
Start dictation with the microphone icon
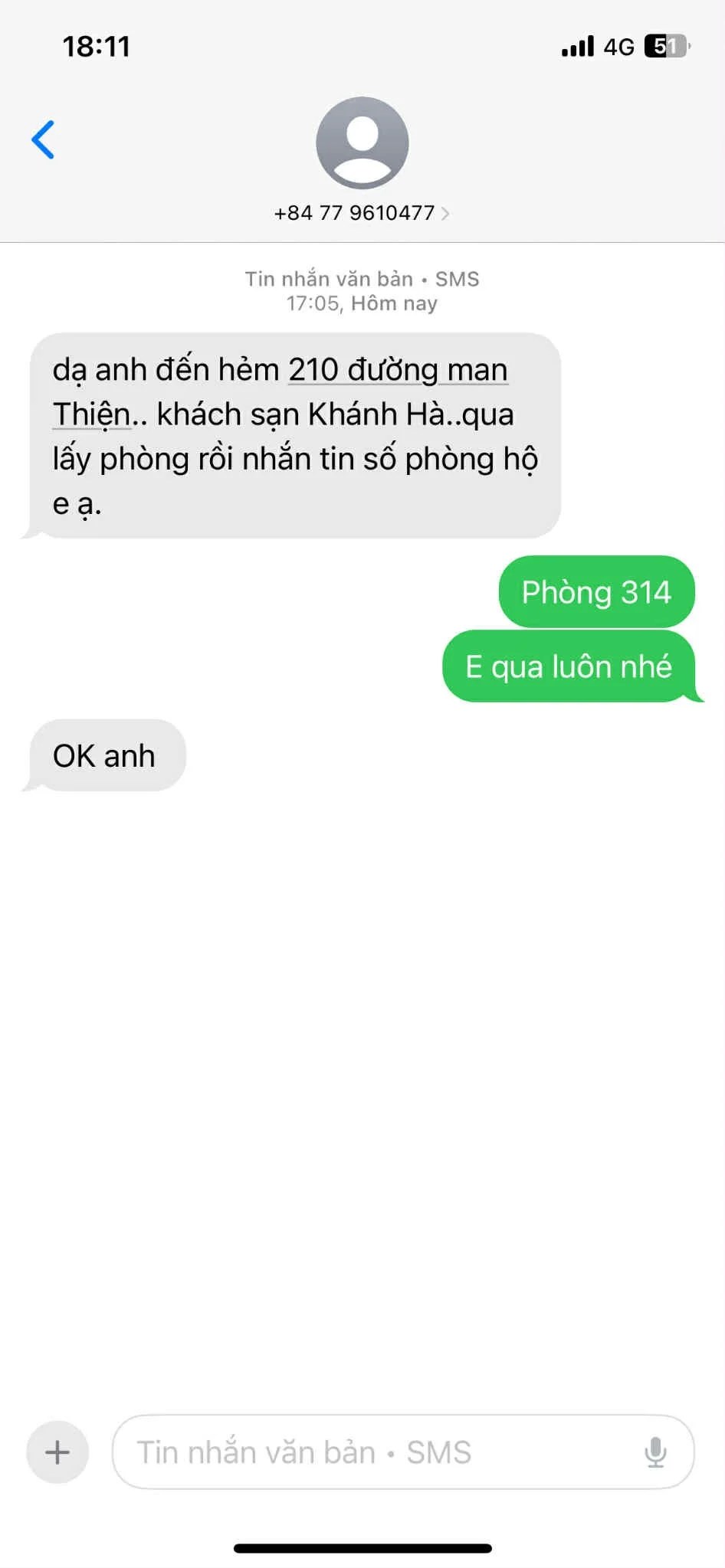click(655, 1452)
